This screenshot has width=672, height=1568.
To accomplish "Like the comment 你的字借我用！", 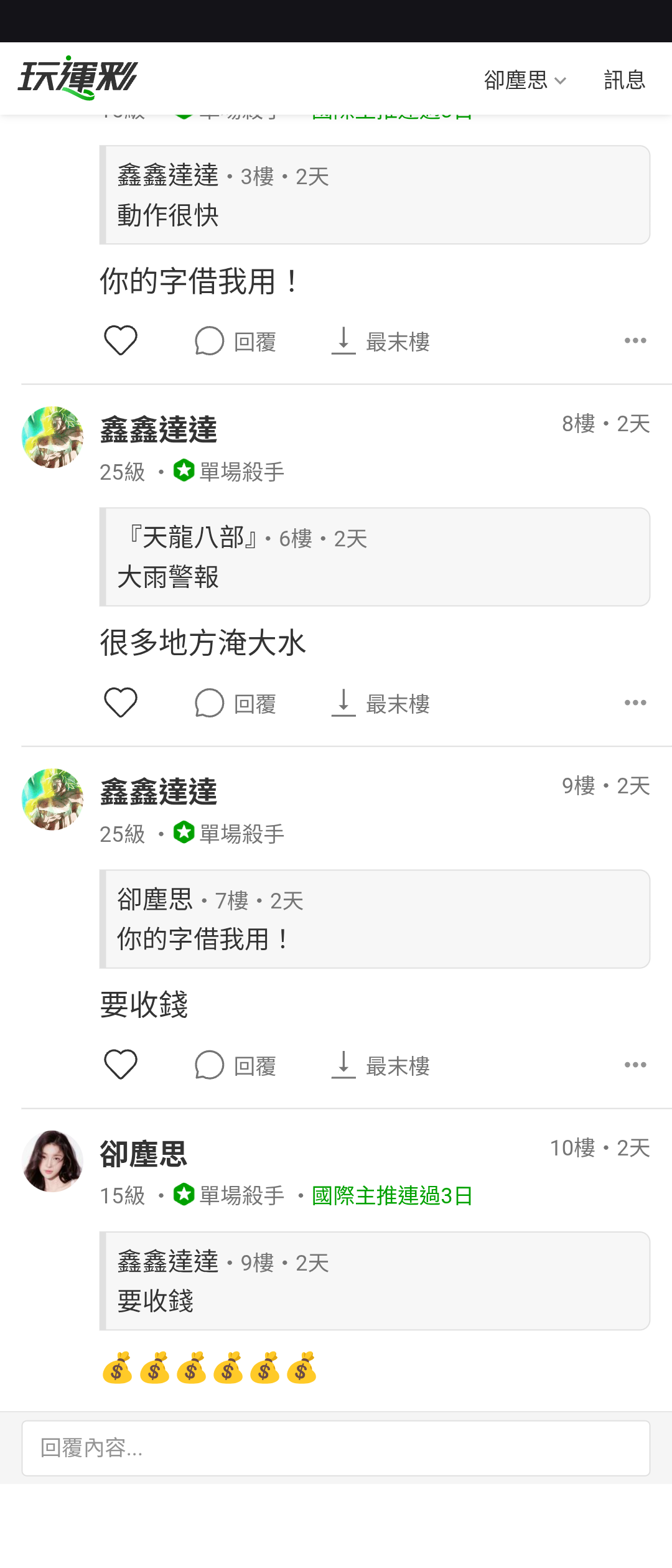I will pos(120,341).
